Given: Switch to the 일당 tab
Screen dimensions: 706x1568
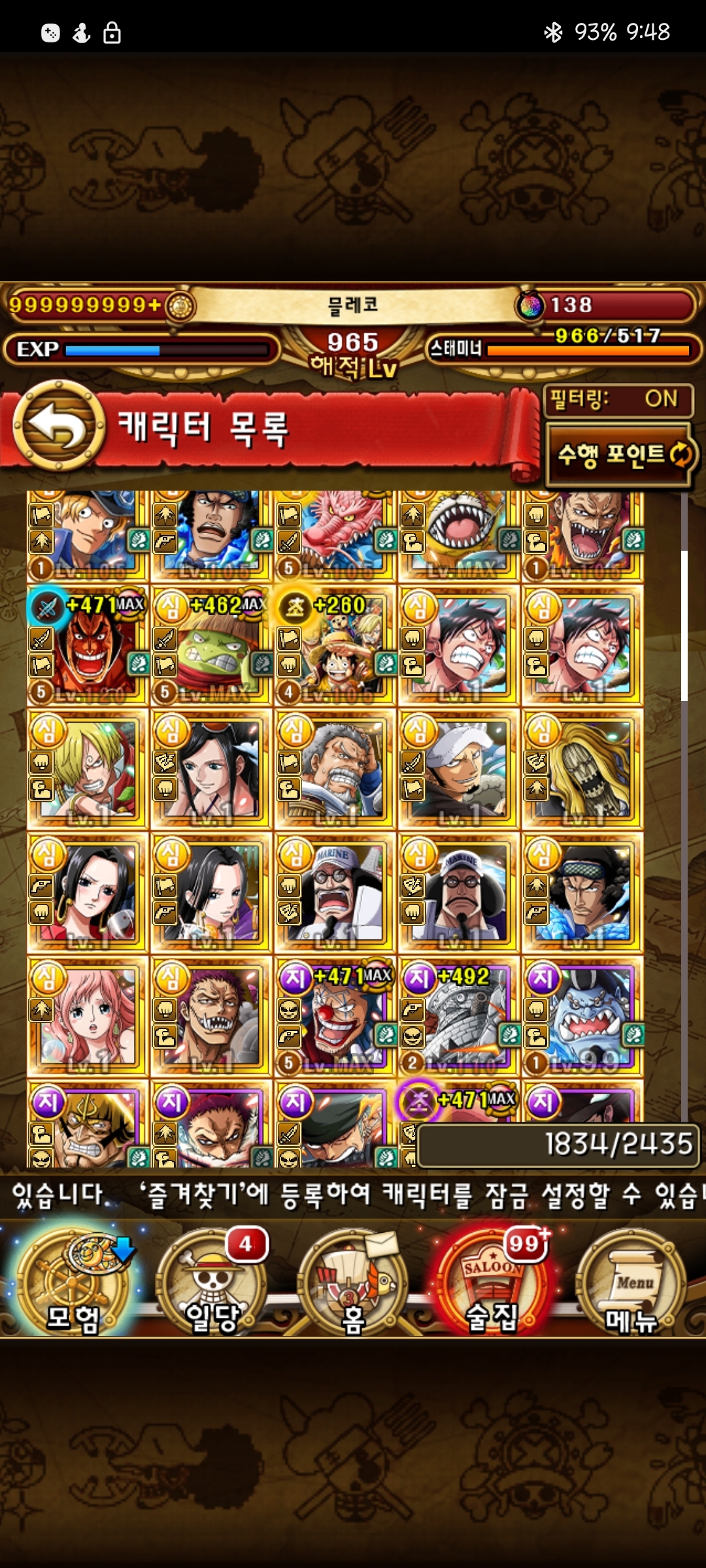Looking at the screenshot, I should point(212,1282).
